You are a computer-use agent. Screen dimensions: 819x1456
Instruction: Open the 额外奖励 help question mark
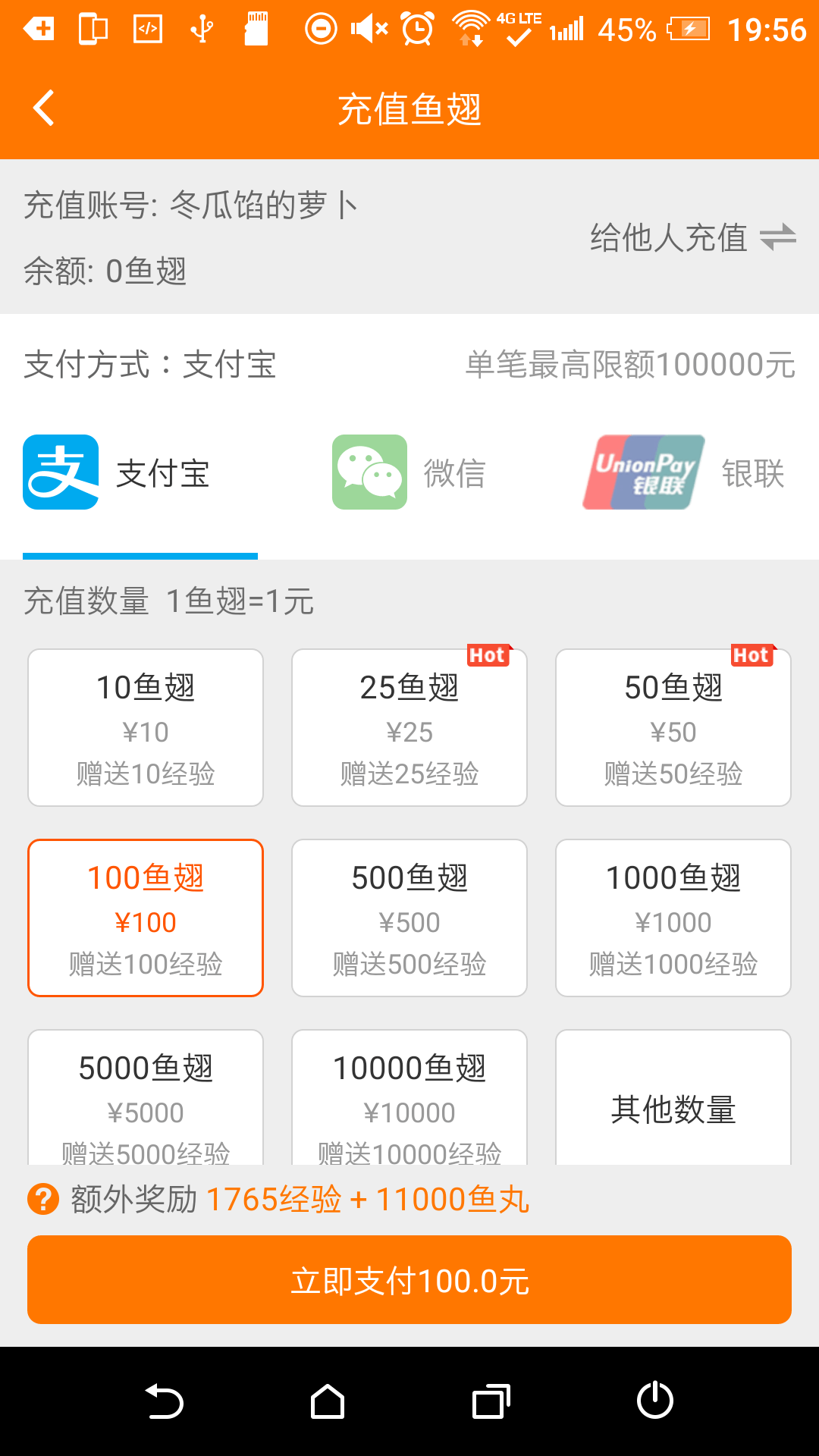[43, 1199]
